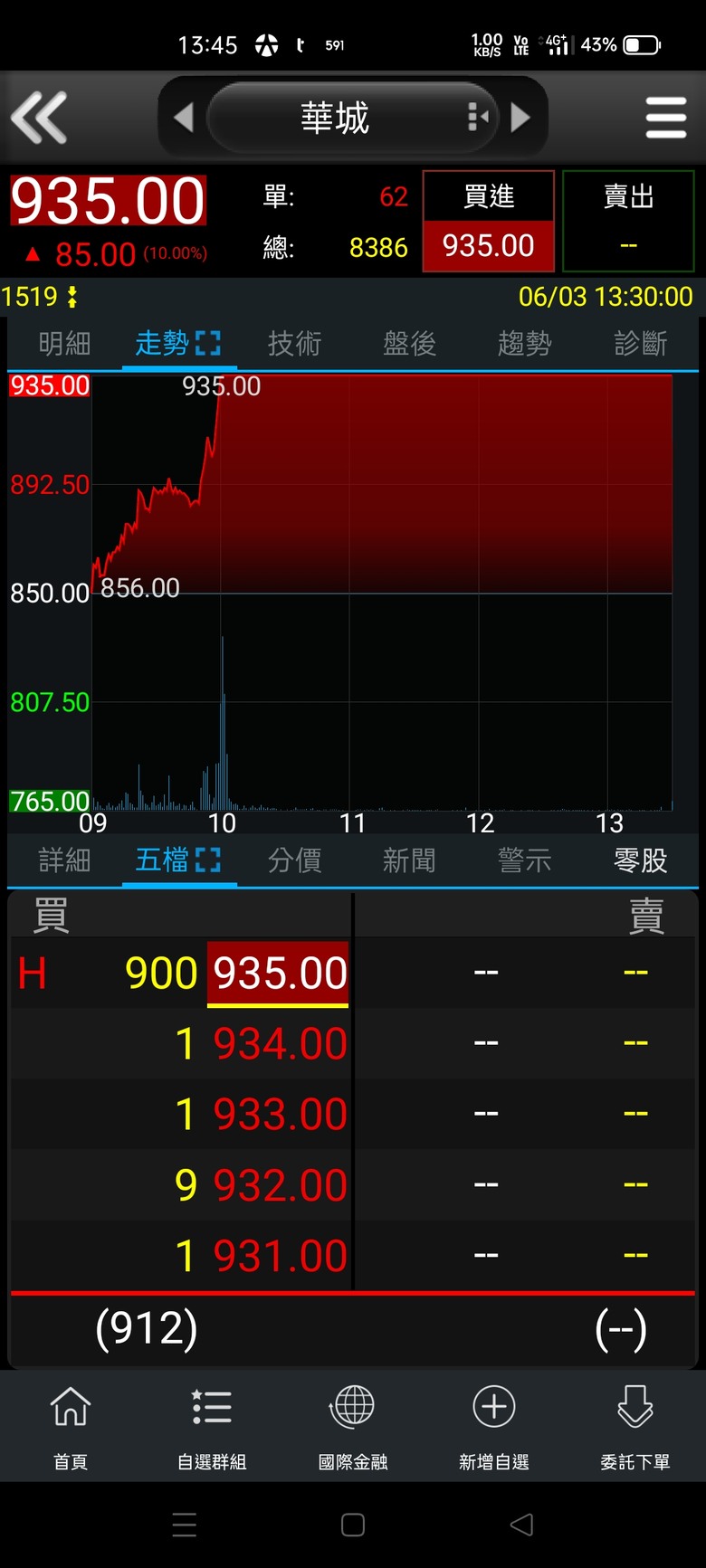This screenshot has height=1568, width=706.
Task: Open 委託下單 order placement
Action: pyautogui.click(x=635, y=1427)
